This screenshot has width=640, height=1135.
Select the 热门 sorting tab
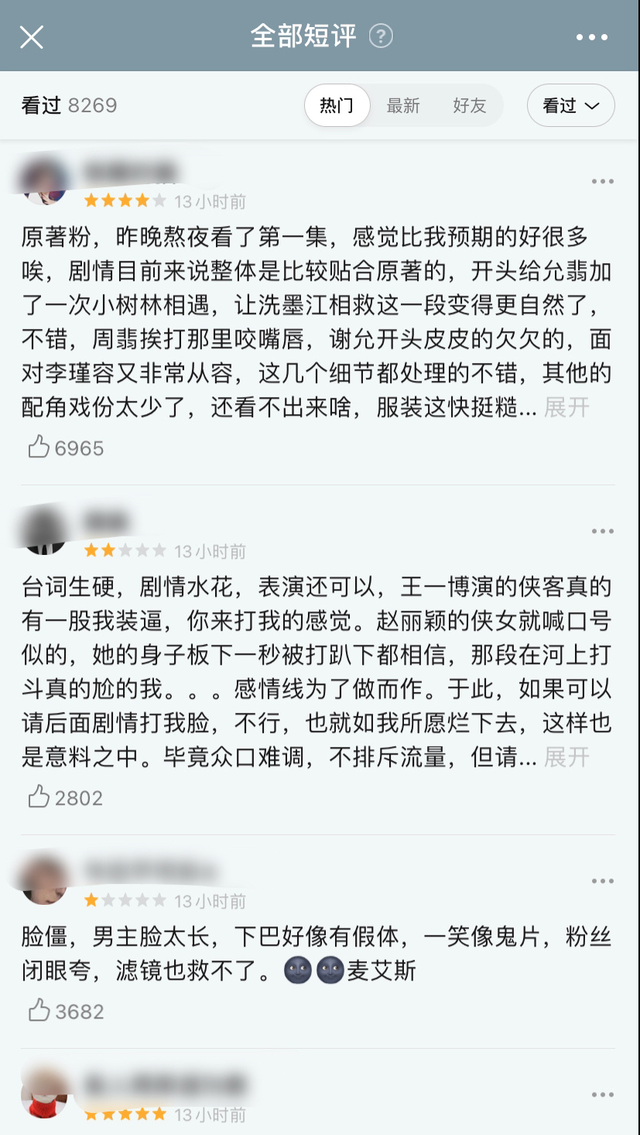click(x=337, y=106)
